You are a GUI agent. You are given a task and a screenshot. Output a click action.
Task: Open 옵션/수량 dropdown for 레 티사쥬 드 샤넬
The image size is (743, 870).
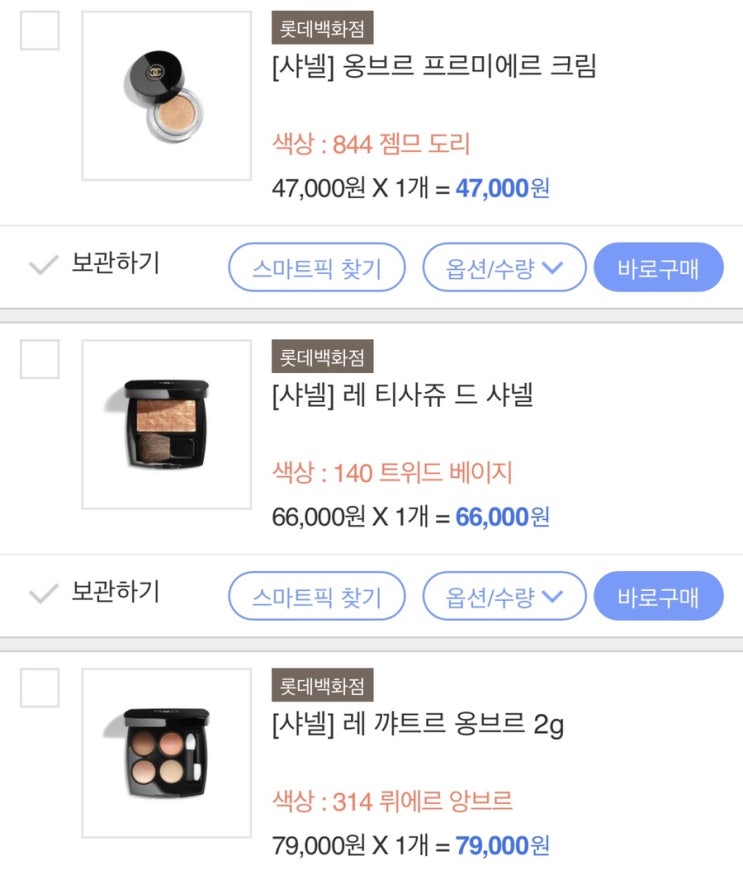click(x=504, y=596)
